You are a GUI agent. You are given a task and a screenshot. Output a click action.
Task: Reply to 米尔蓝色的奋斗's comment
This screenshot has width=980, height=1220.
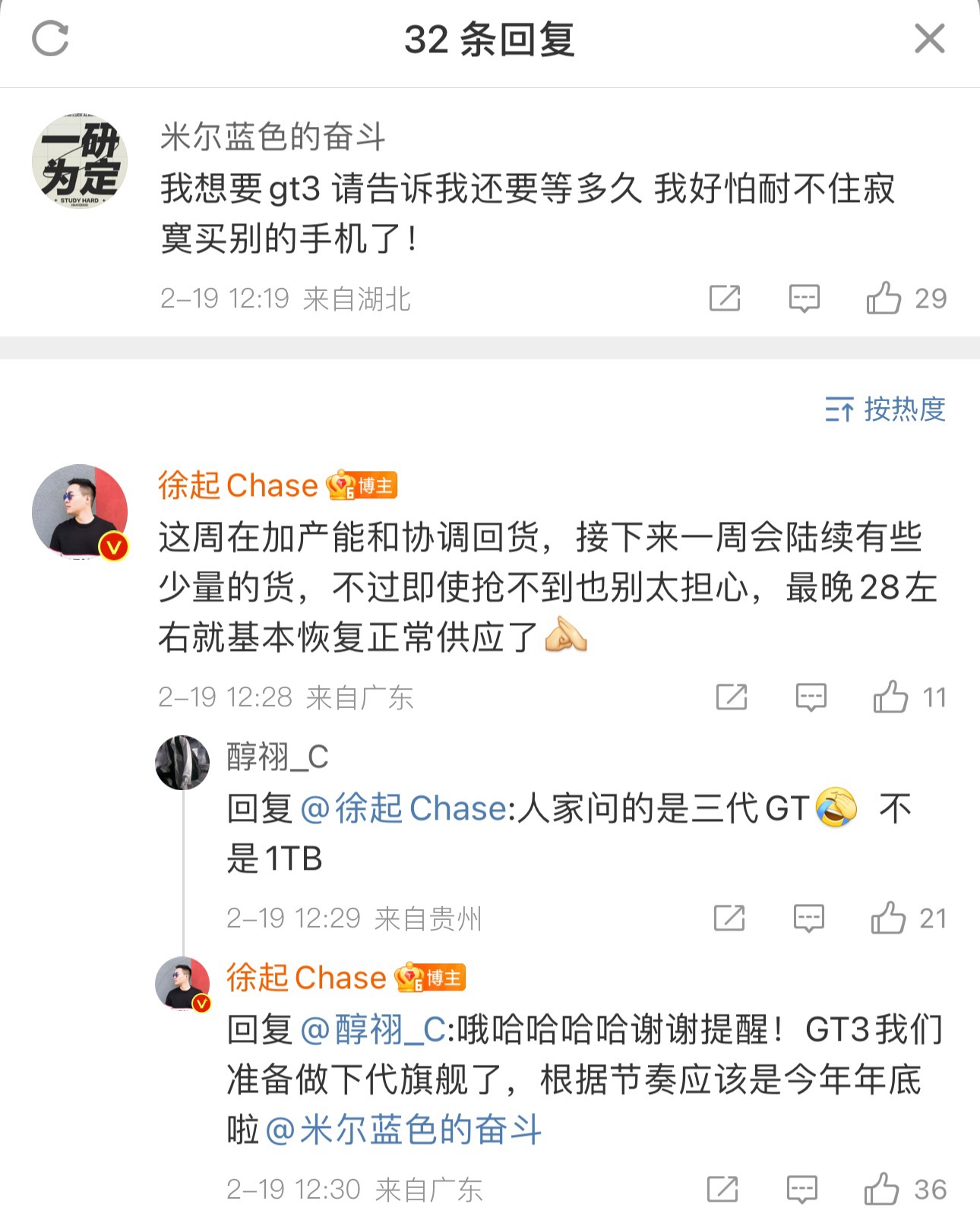(x=804, y=298)
